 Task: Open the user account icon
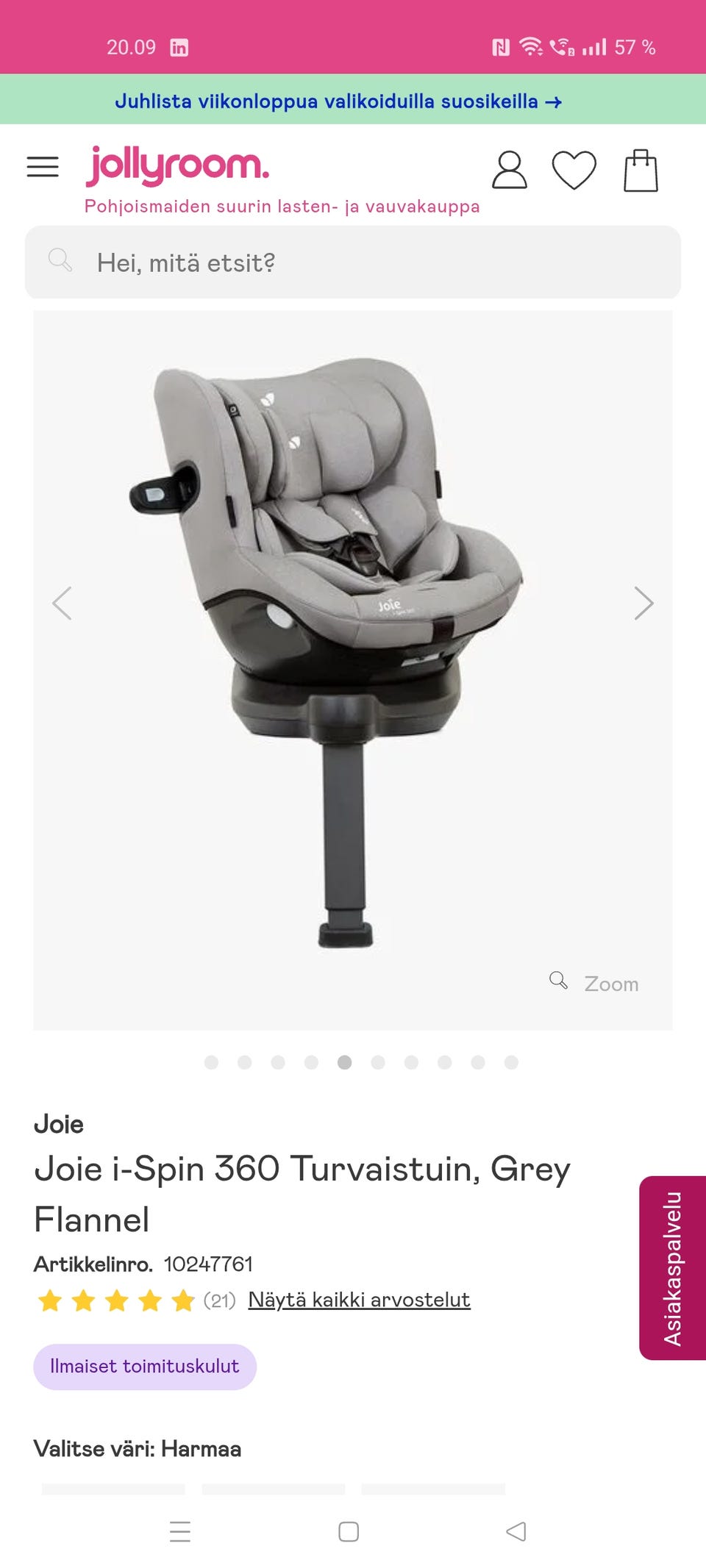509,171
